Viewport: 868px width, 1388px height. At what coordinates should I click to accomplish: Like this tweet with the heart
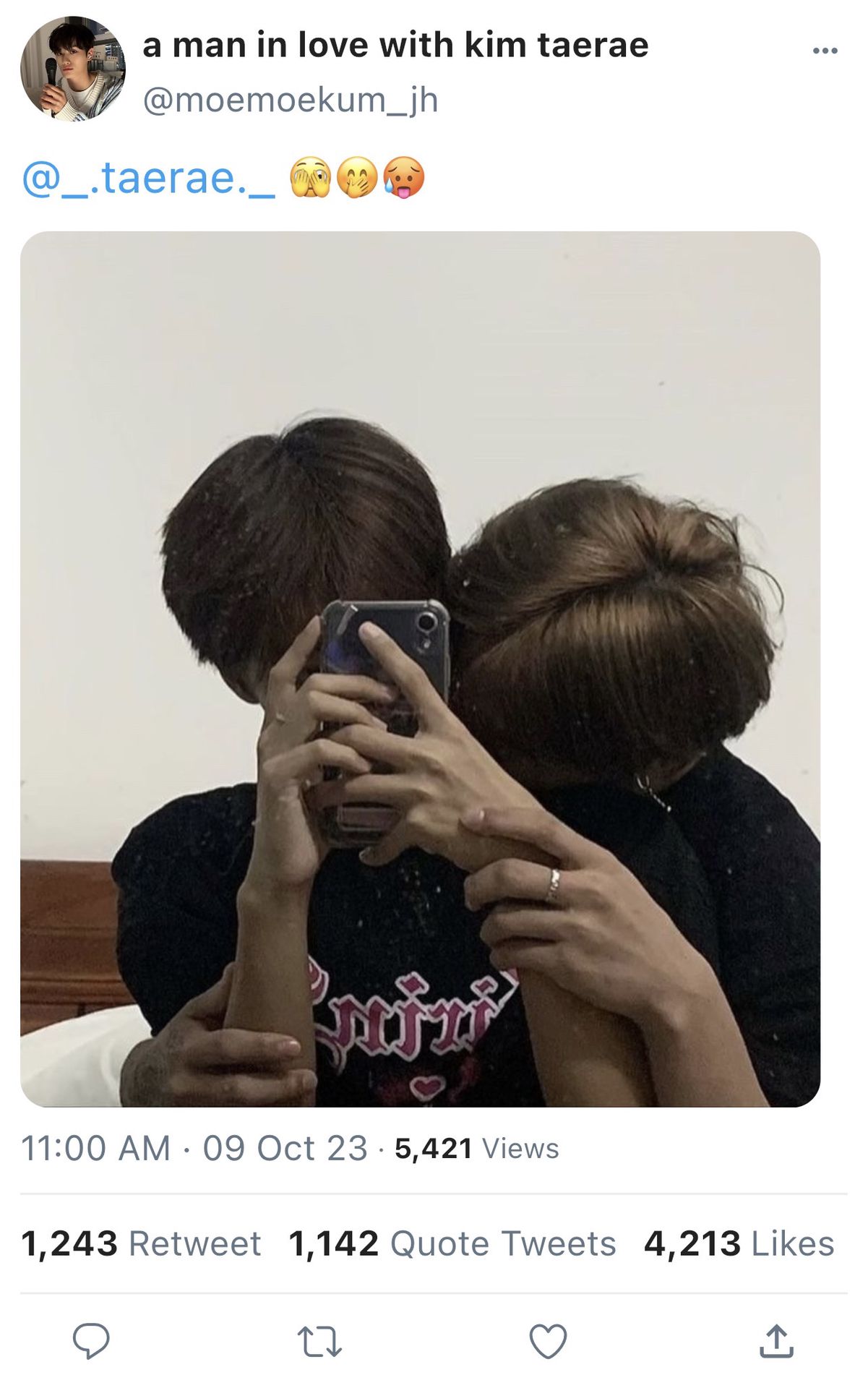(548, 1341)
